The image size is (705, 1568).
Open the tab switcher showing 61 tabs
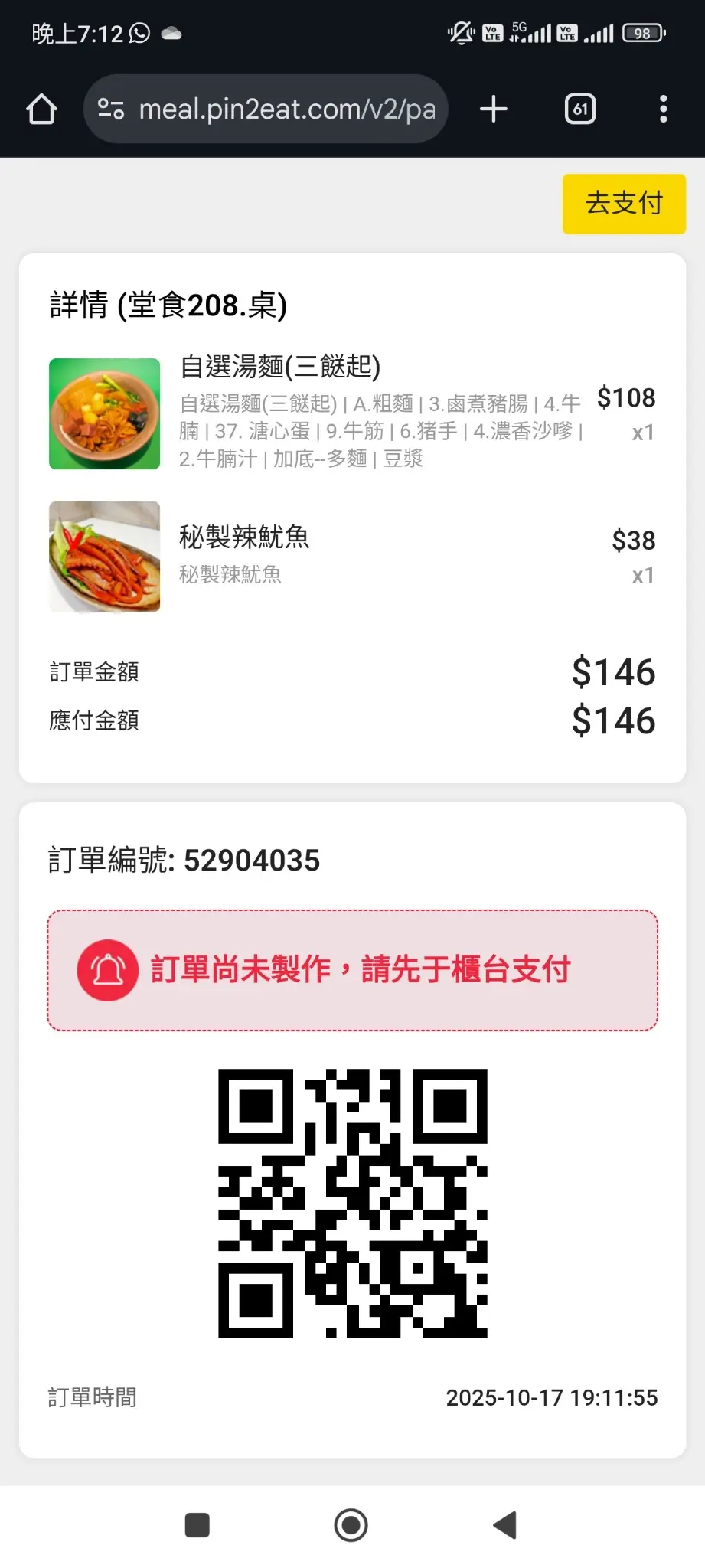coord(580,109)
